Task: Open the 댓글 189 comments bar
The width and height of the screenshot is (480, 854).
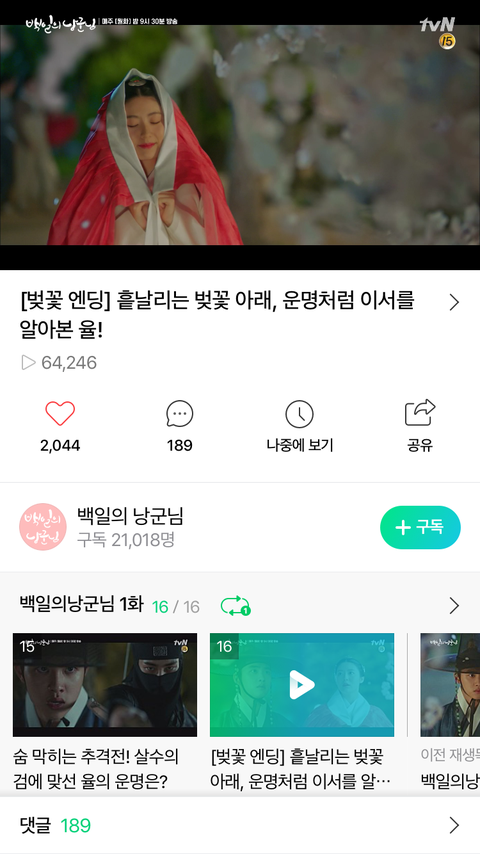Action: click(x=240, y=826)
